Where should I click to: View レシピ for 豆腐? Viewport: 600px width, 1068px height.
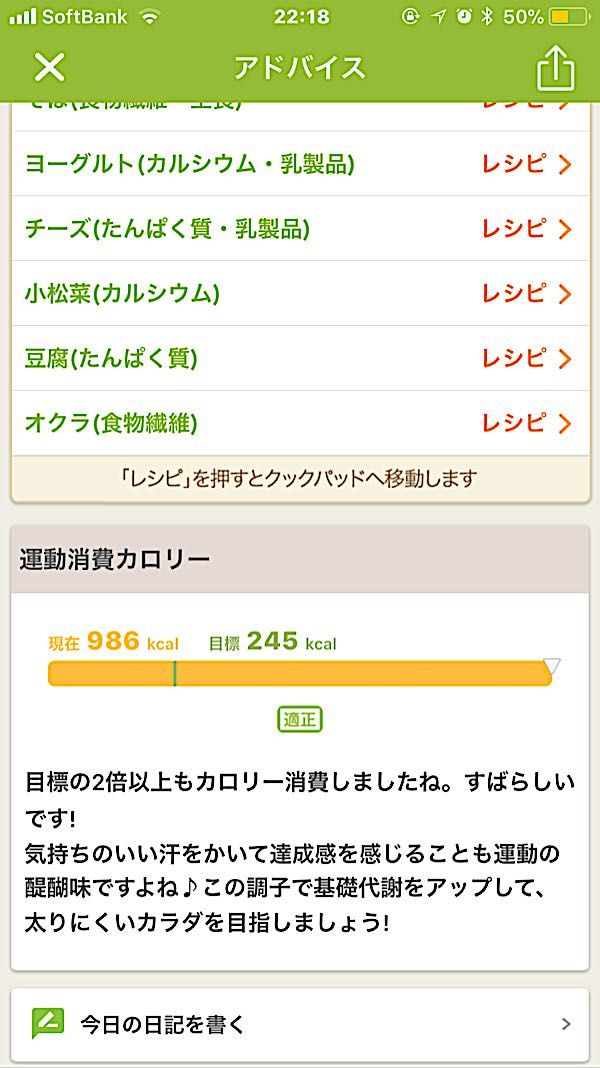(x=526, y=358)
